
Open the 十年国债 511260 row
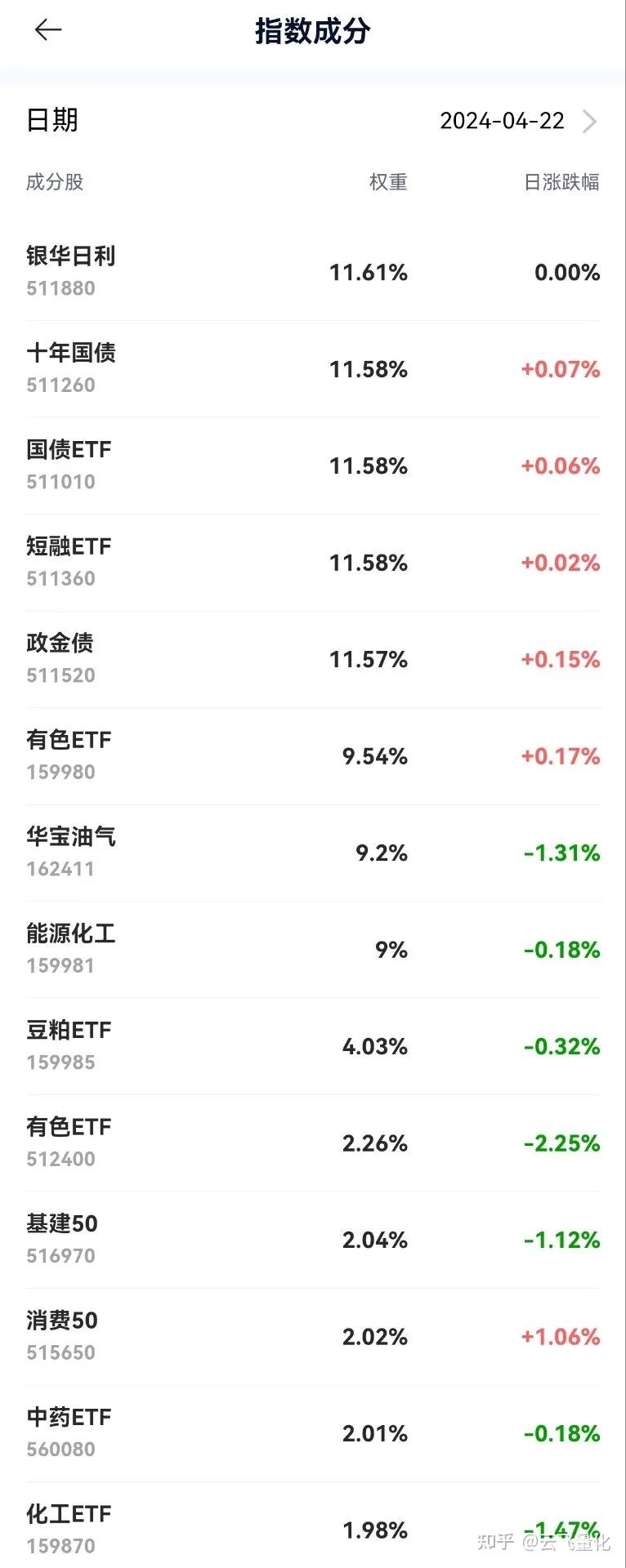[x=313, y=368]
